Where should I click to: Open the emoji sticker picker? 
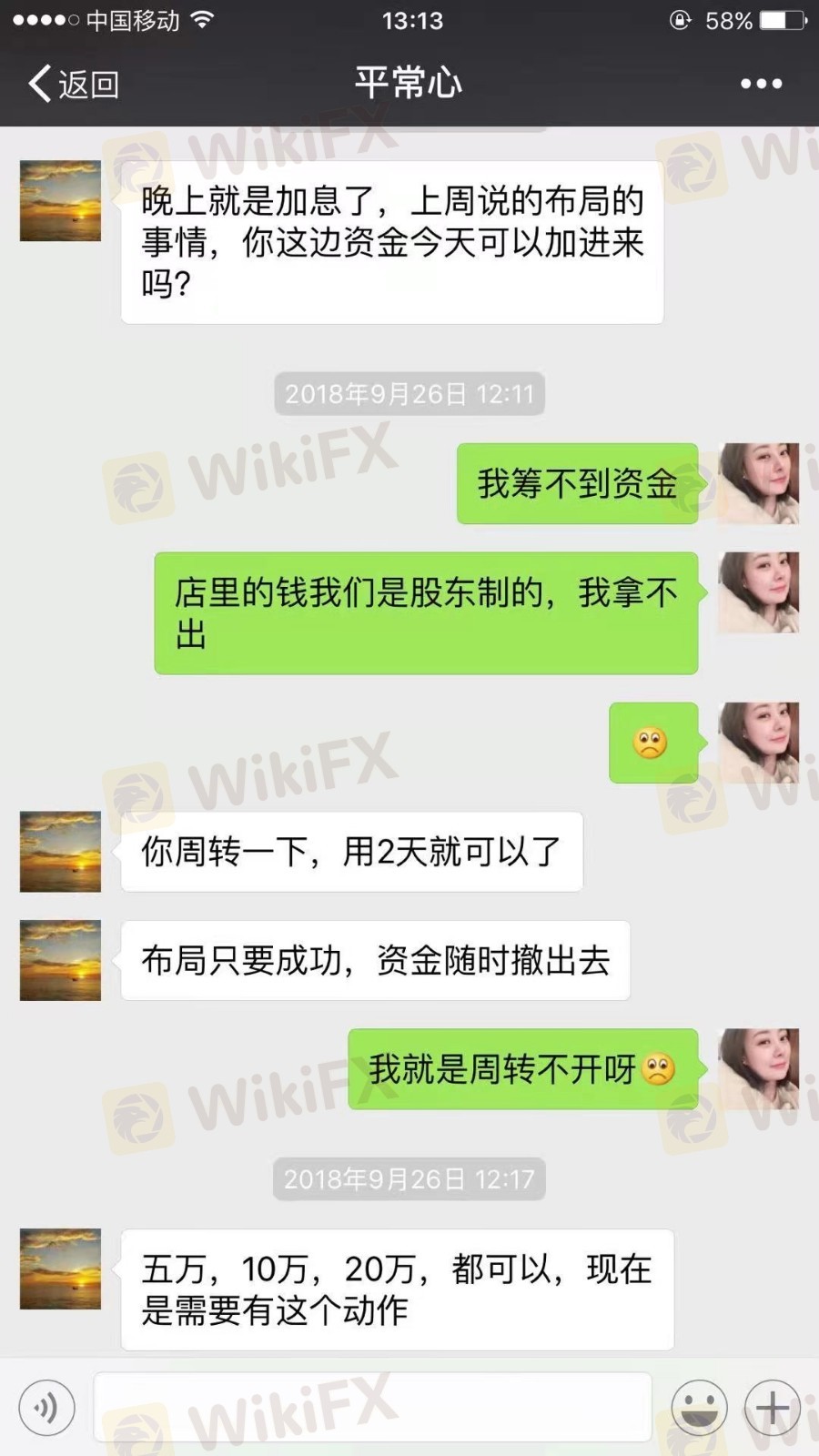[699, 1408]
